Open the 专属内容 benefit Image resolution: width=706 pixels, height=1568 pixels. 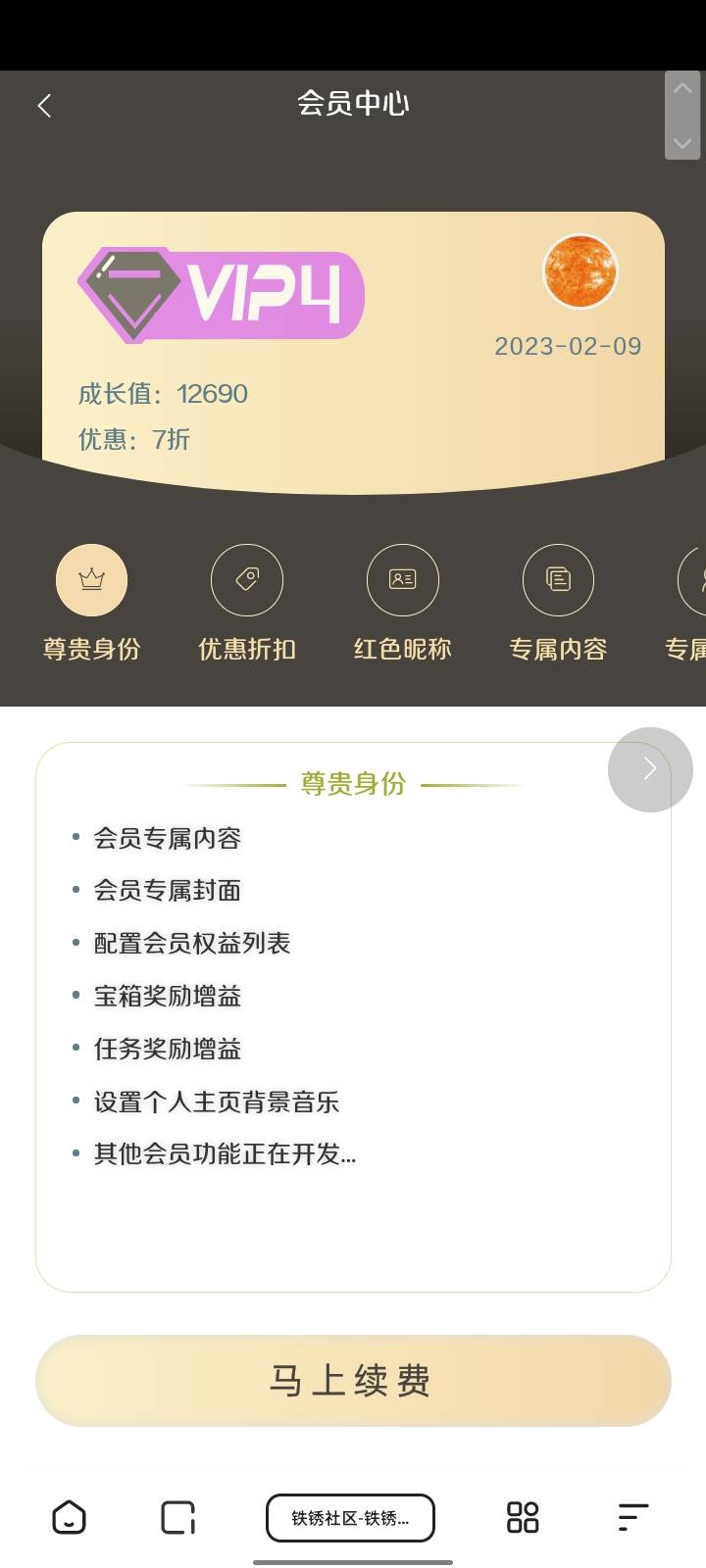point(558,580)
